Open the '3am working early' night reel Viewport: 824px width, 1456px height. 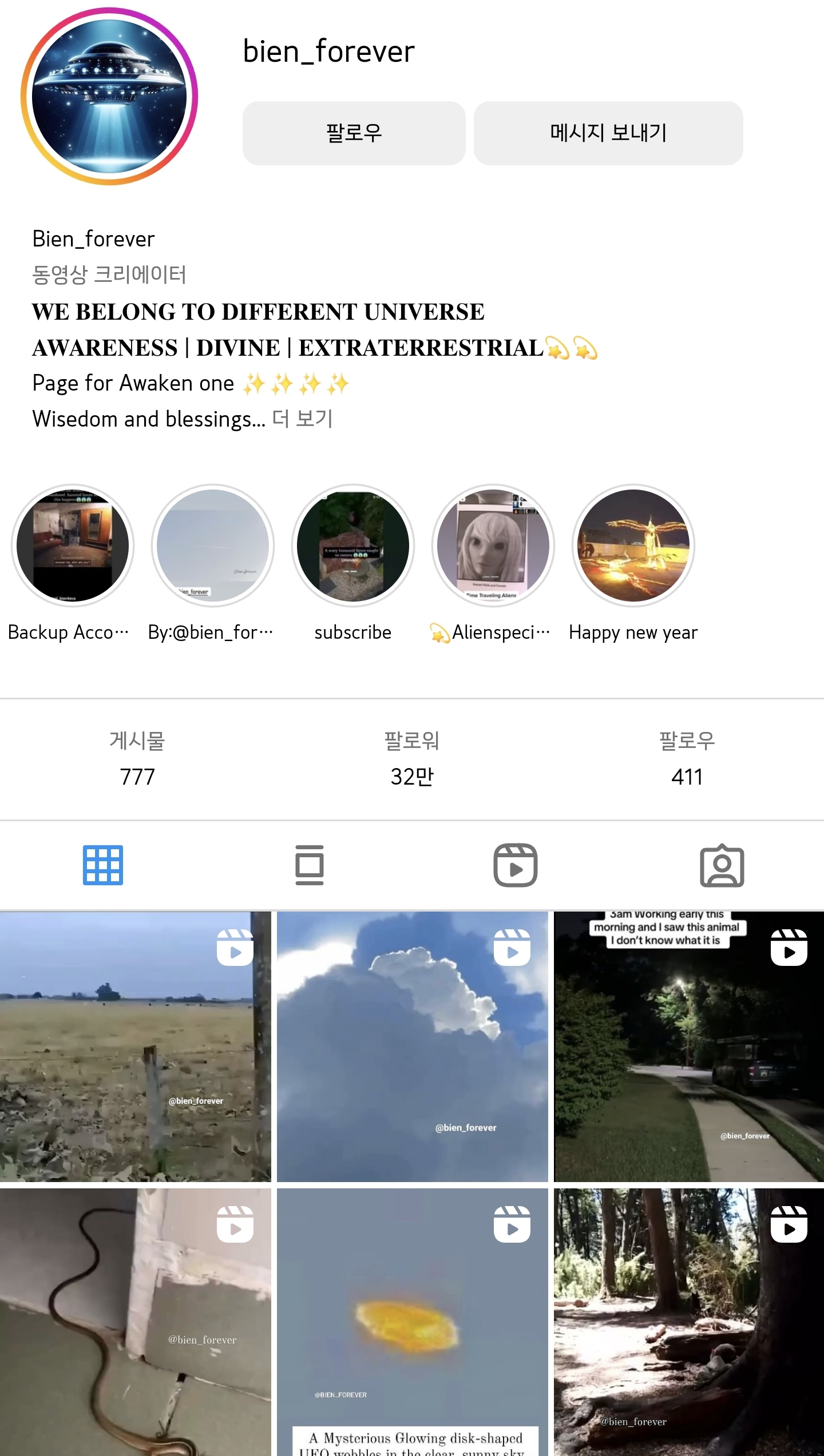[x=689, y=1047]
